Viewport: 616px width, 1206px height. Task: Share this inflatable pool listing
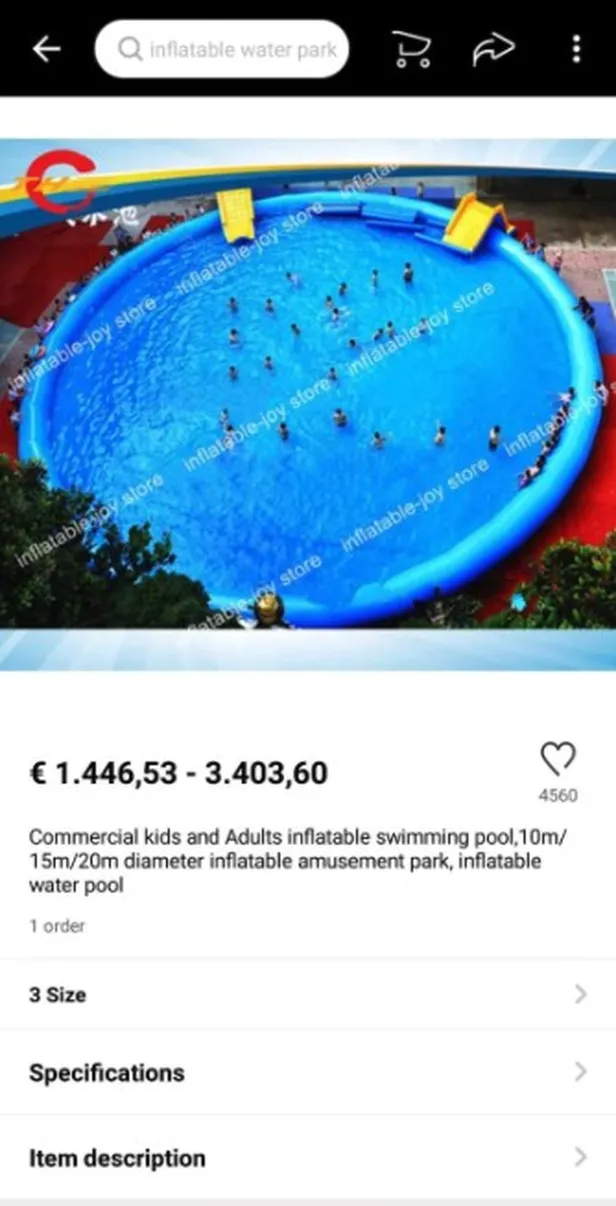point(493,49)
